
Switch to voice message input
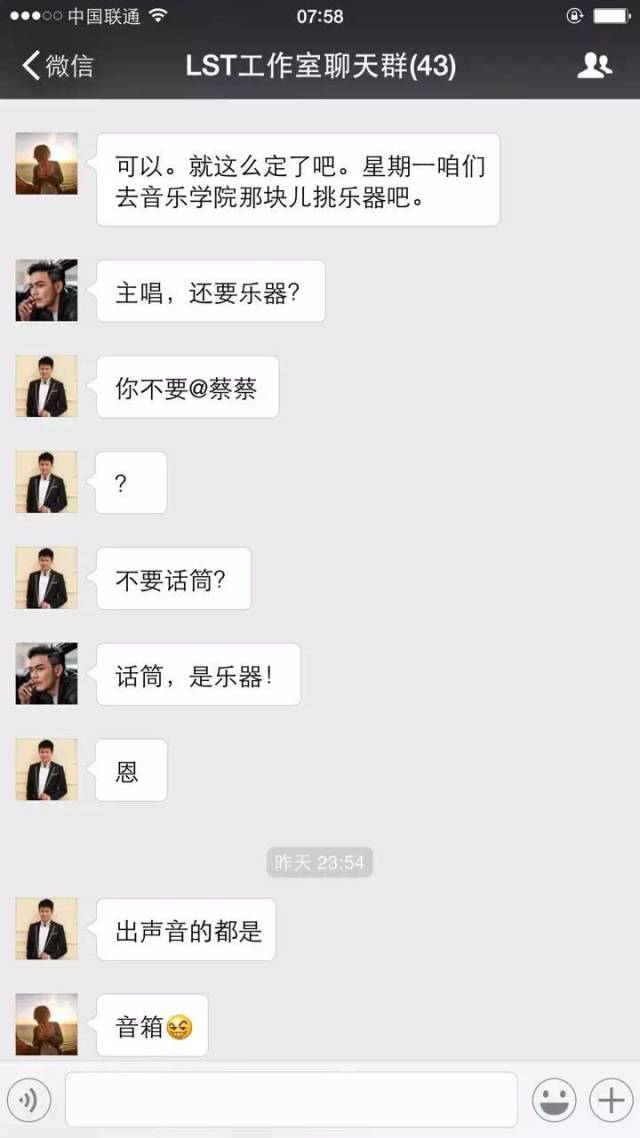[30, 1100]
